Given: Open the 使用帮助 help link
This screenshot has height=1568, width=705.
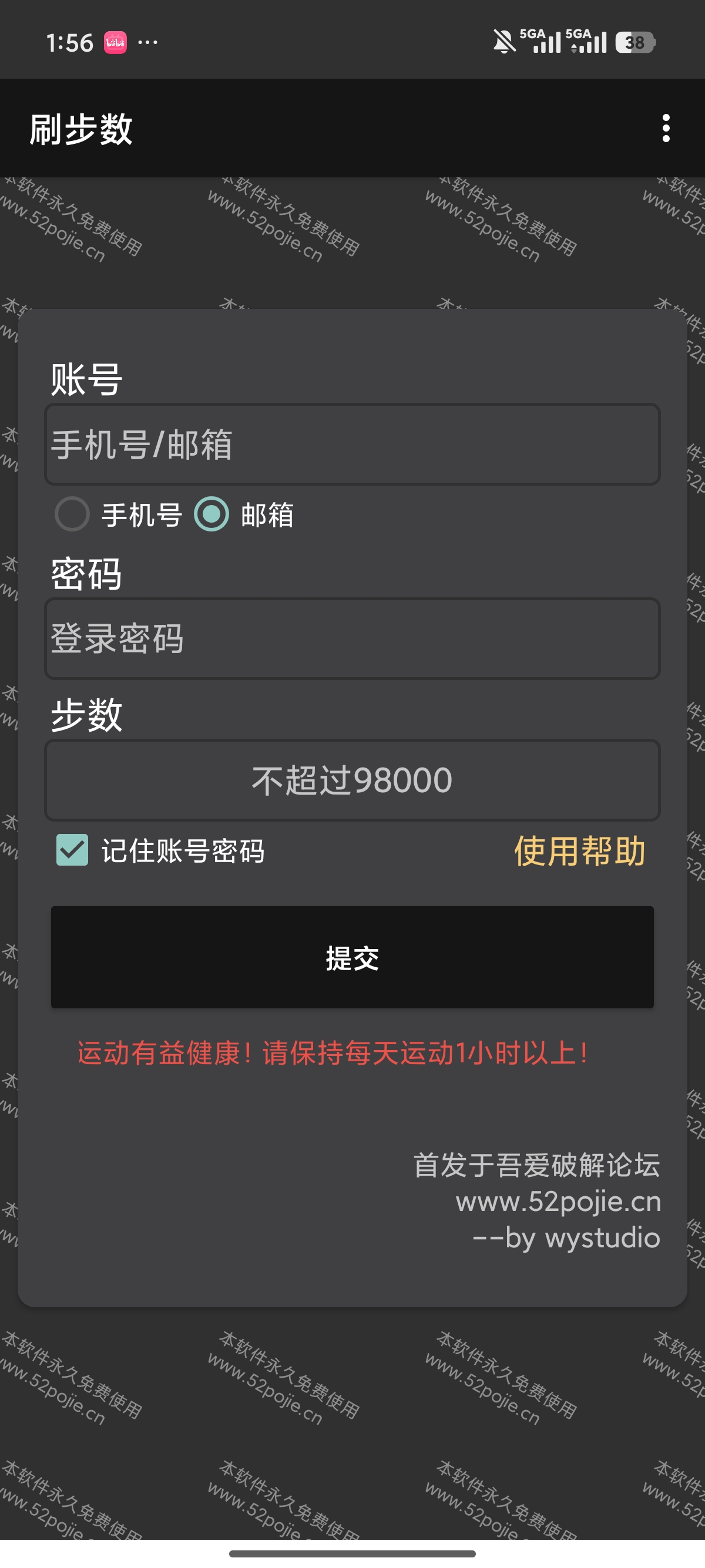Looking at the screenshot, I should click(x=579, y=850).
